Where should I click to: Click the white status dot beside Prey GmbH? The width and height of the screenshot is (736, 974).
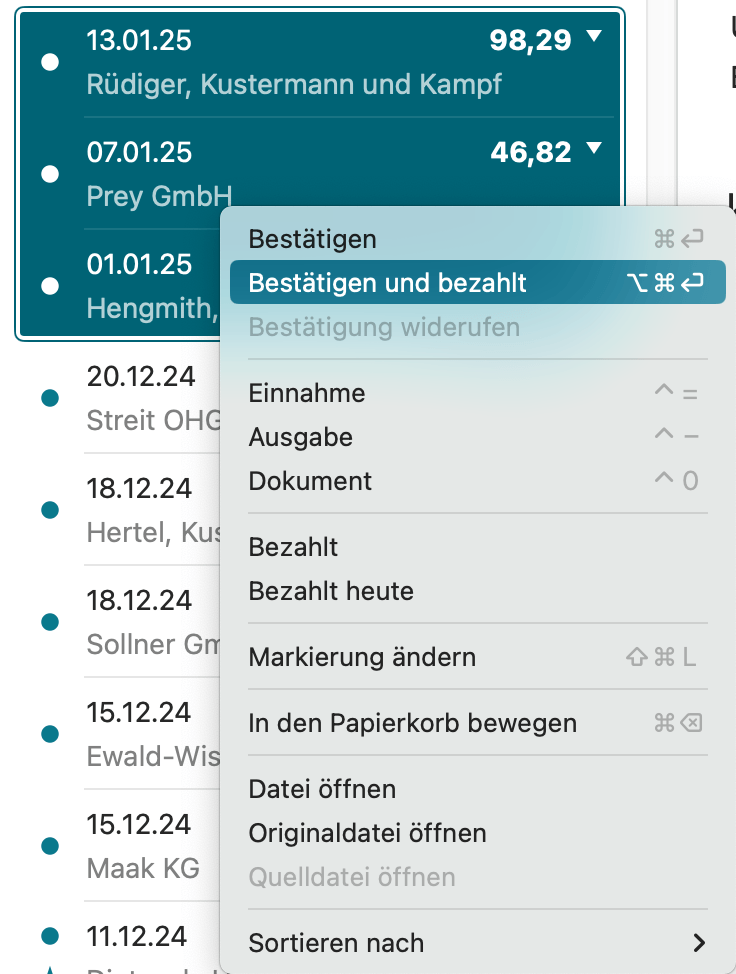click(x=49, y=173)
